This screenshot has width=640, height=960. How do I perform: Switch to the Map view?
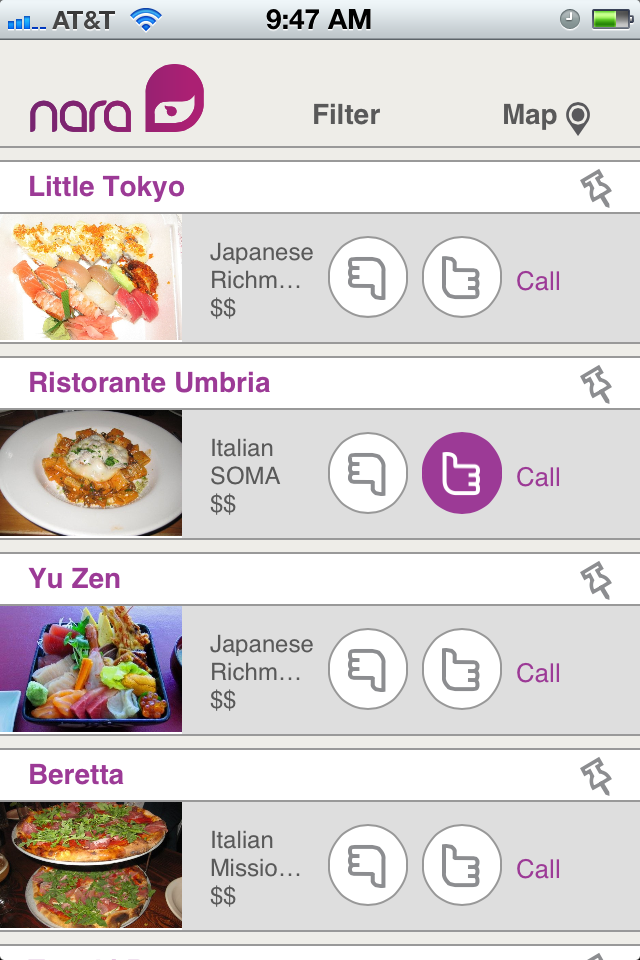tap(546, 116)
